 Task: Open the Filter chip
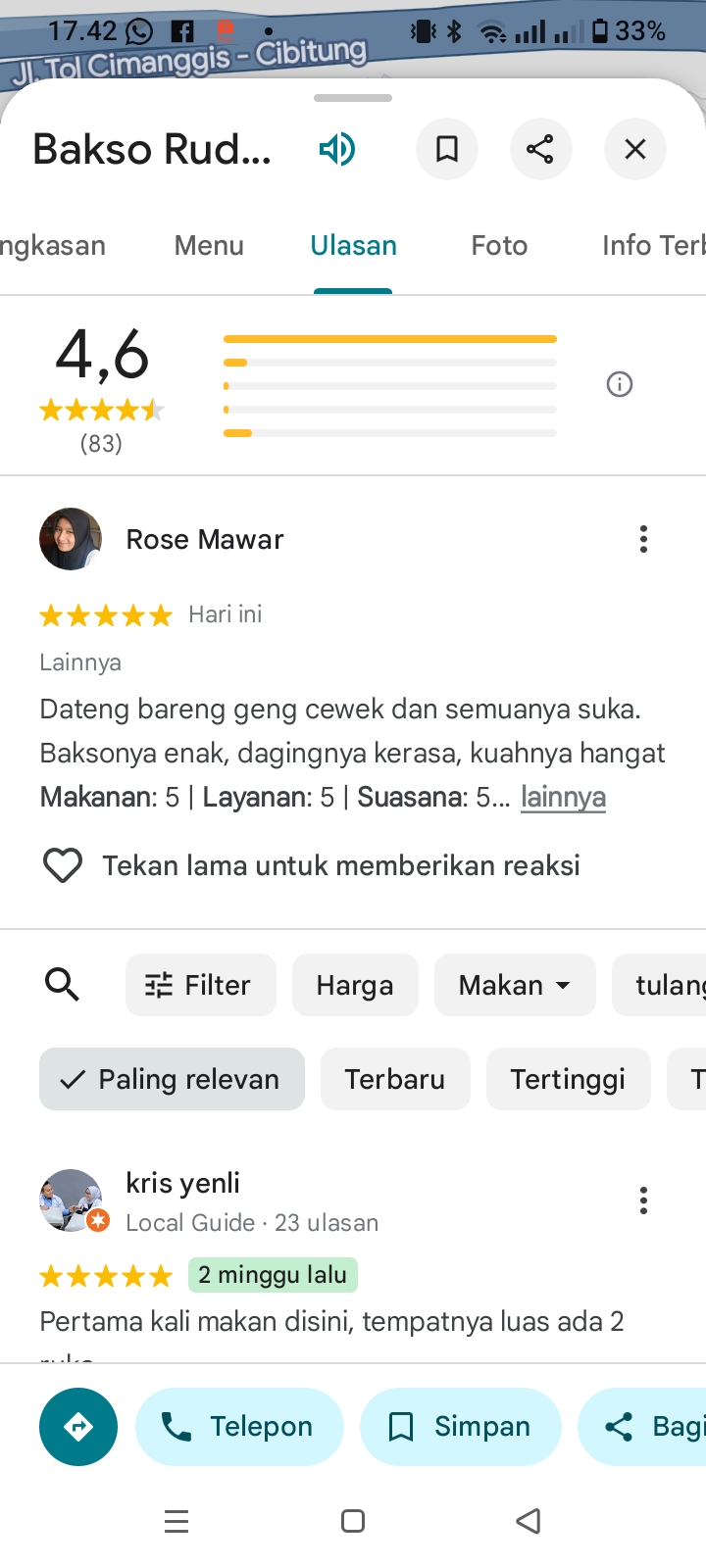(200, 985)
